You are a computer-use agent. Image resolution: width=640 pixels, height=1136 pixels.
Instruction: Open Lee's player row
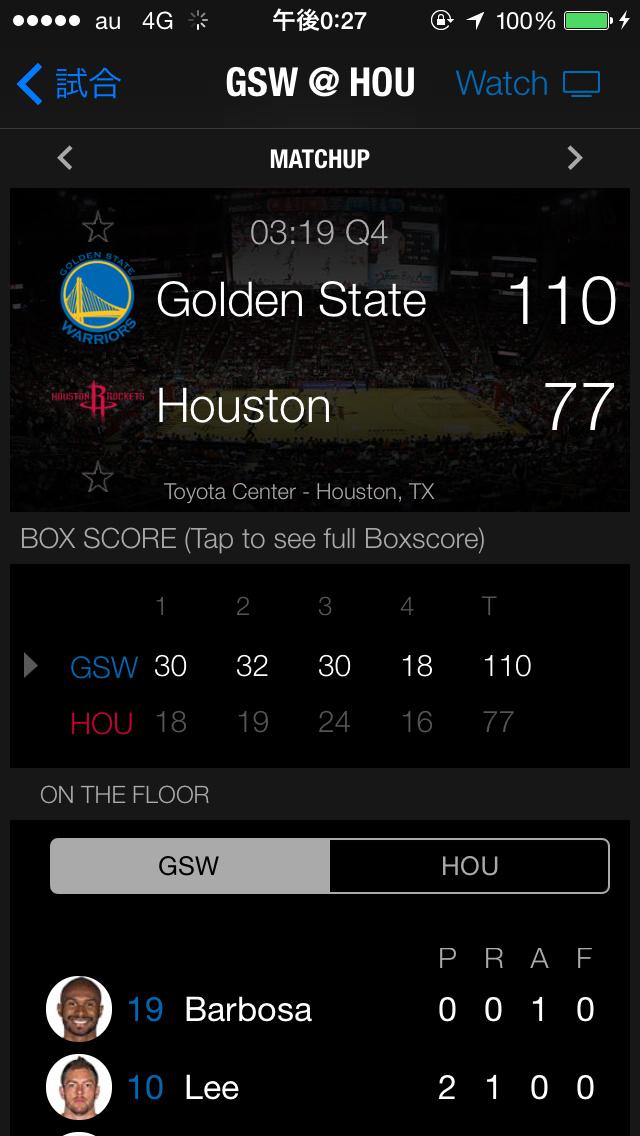point(320,1087)
